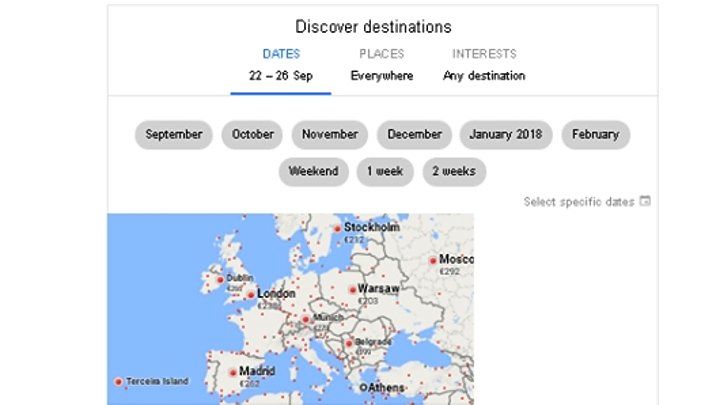Choose the November chip
Image resolution: width=720 pixels, height=405 pixels.
tap(330, 135)
